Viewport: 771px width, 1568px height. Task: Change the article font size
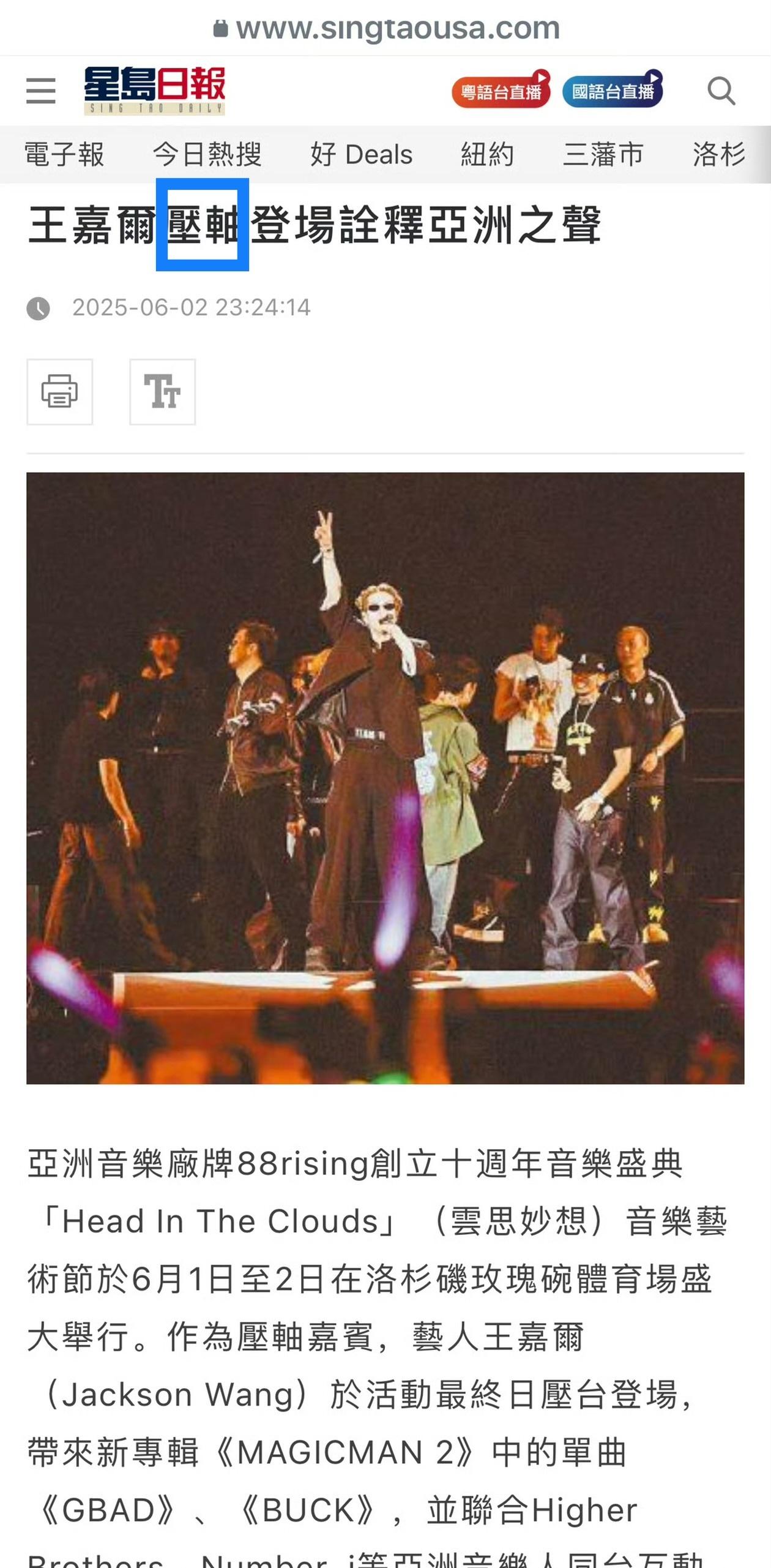pyautogui.click(x=162, y=392)
